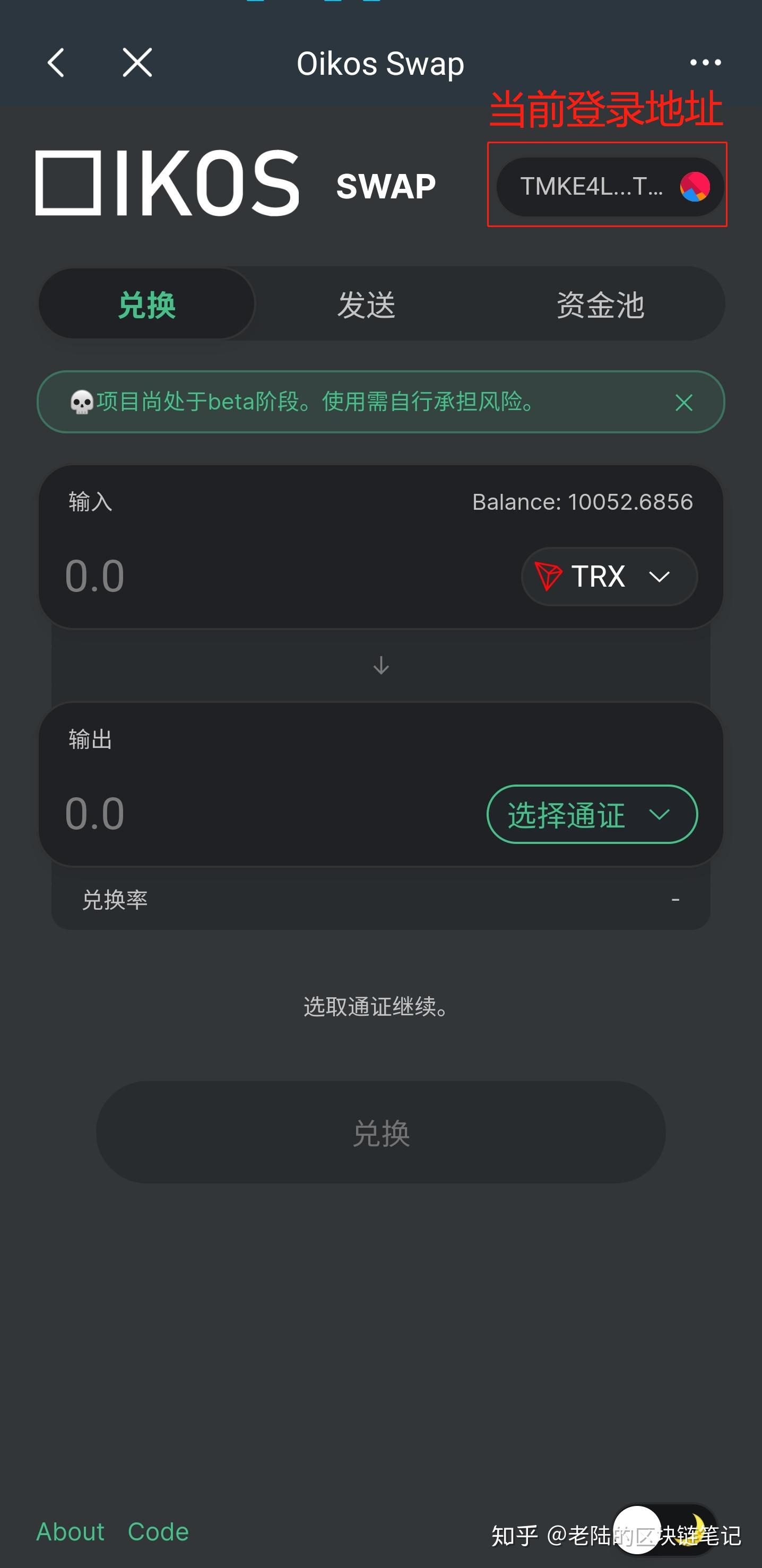
Task: Open the About link
Action: pos(71,1531)
